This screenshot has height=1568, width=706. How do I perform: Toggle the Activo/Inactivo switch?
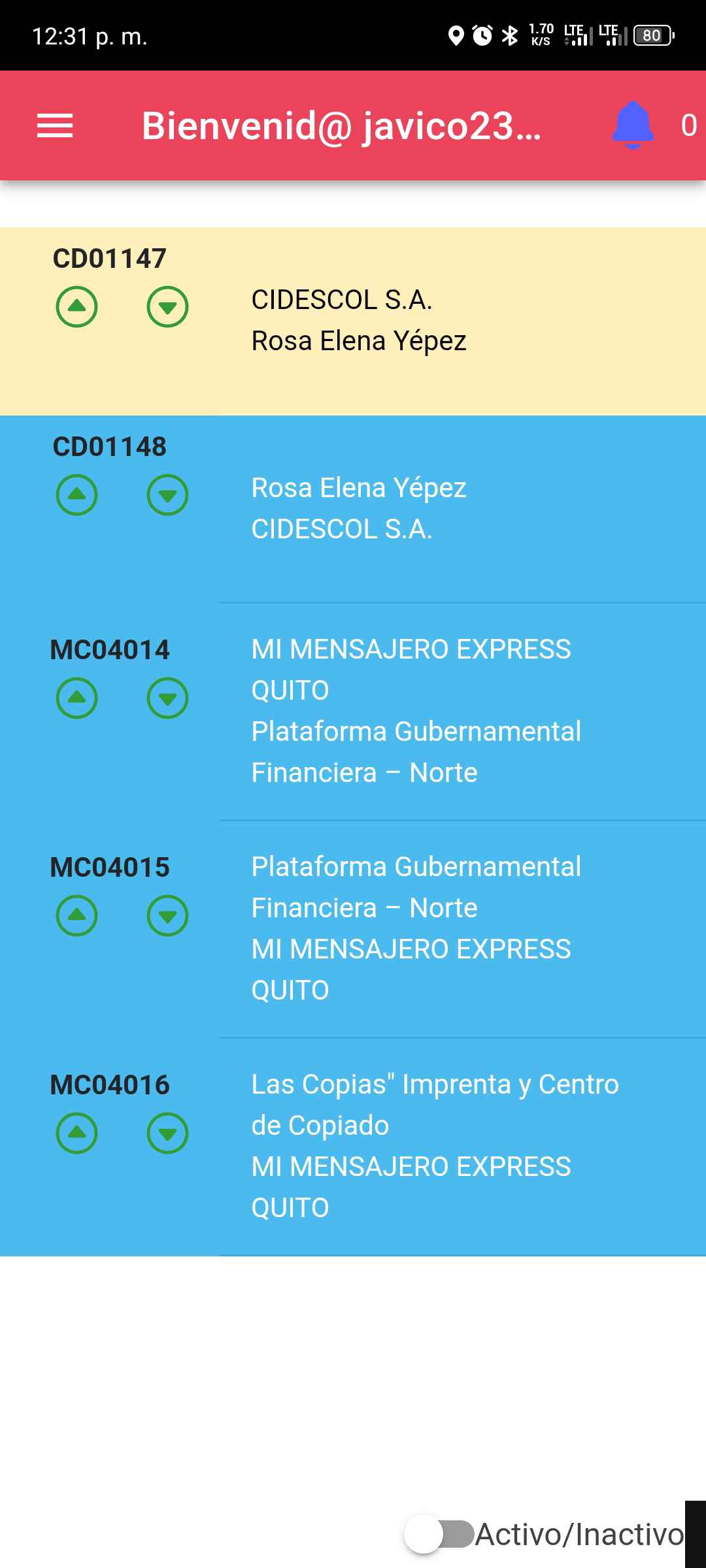(439, 1534)
